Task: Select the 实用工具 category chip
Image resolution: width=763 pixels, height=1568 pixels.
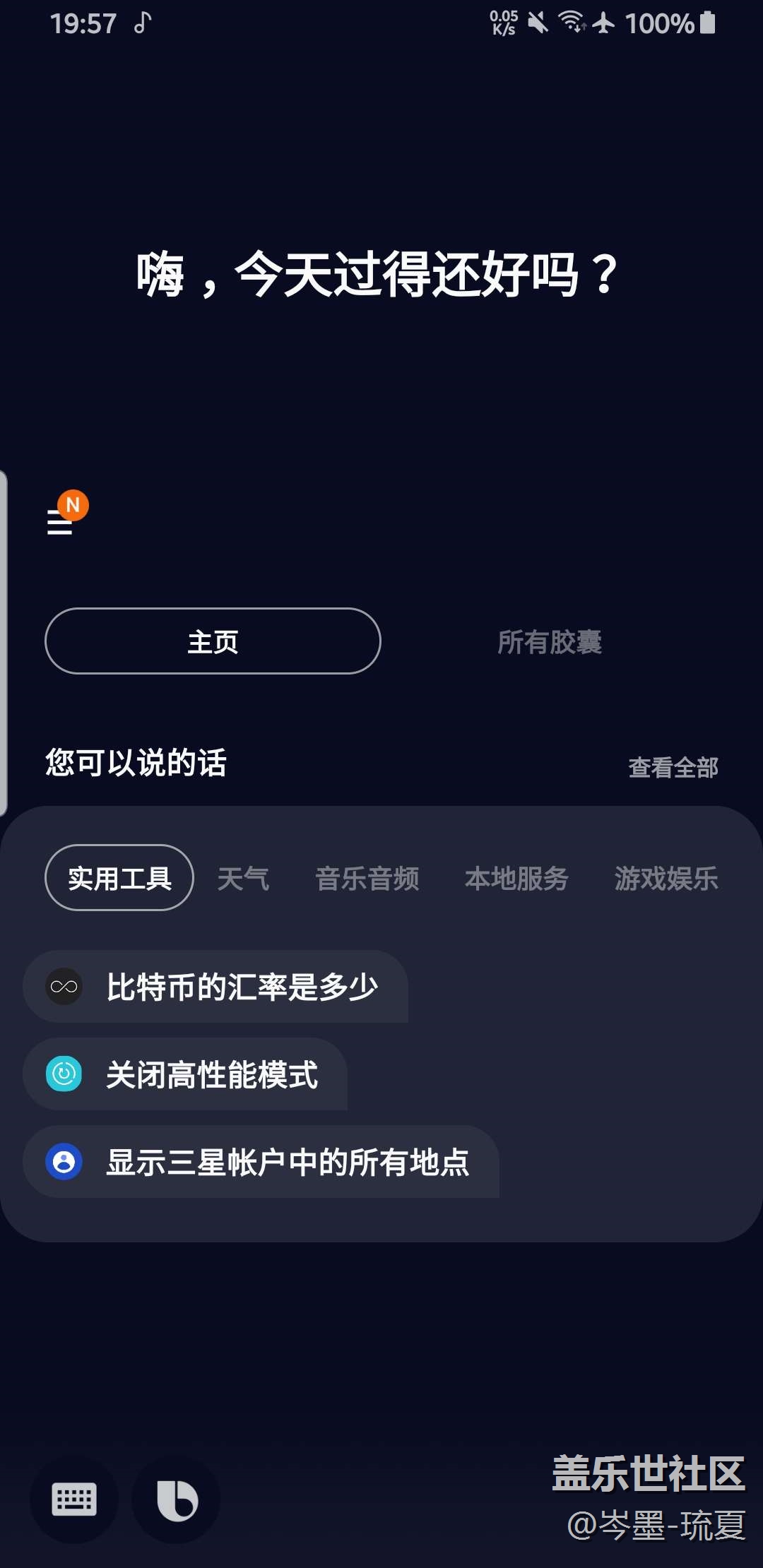Action: coord(119,878)
